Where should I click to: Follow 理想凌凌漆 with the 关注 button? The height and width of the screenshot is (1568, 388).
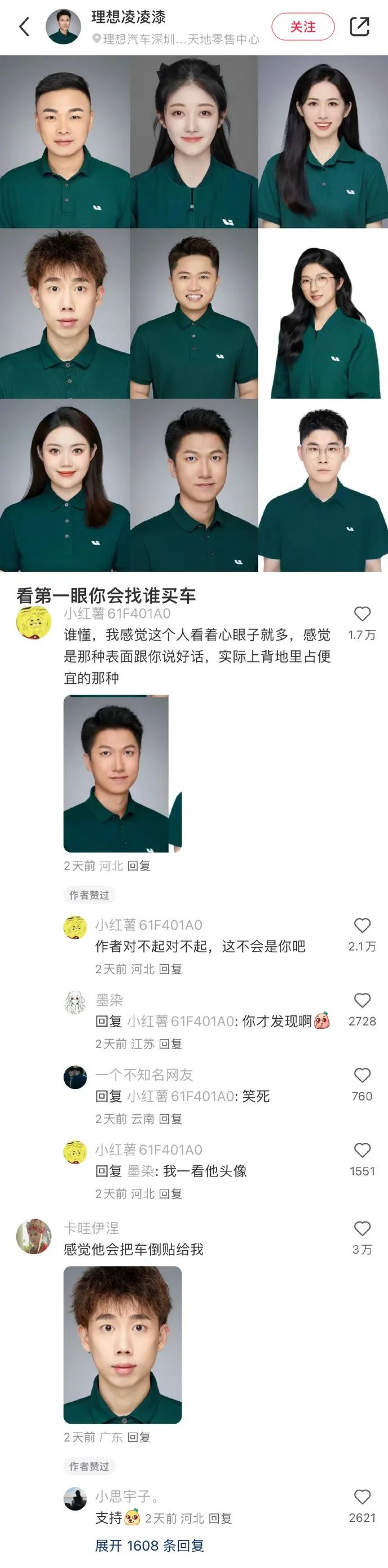click(x=303, y=27)
